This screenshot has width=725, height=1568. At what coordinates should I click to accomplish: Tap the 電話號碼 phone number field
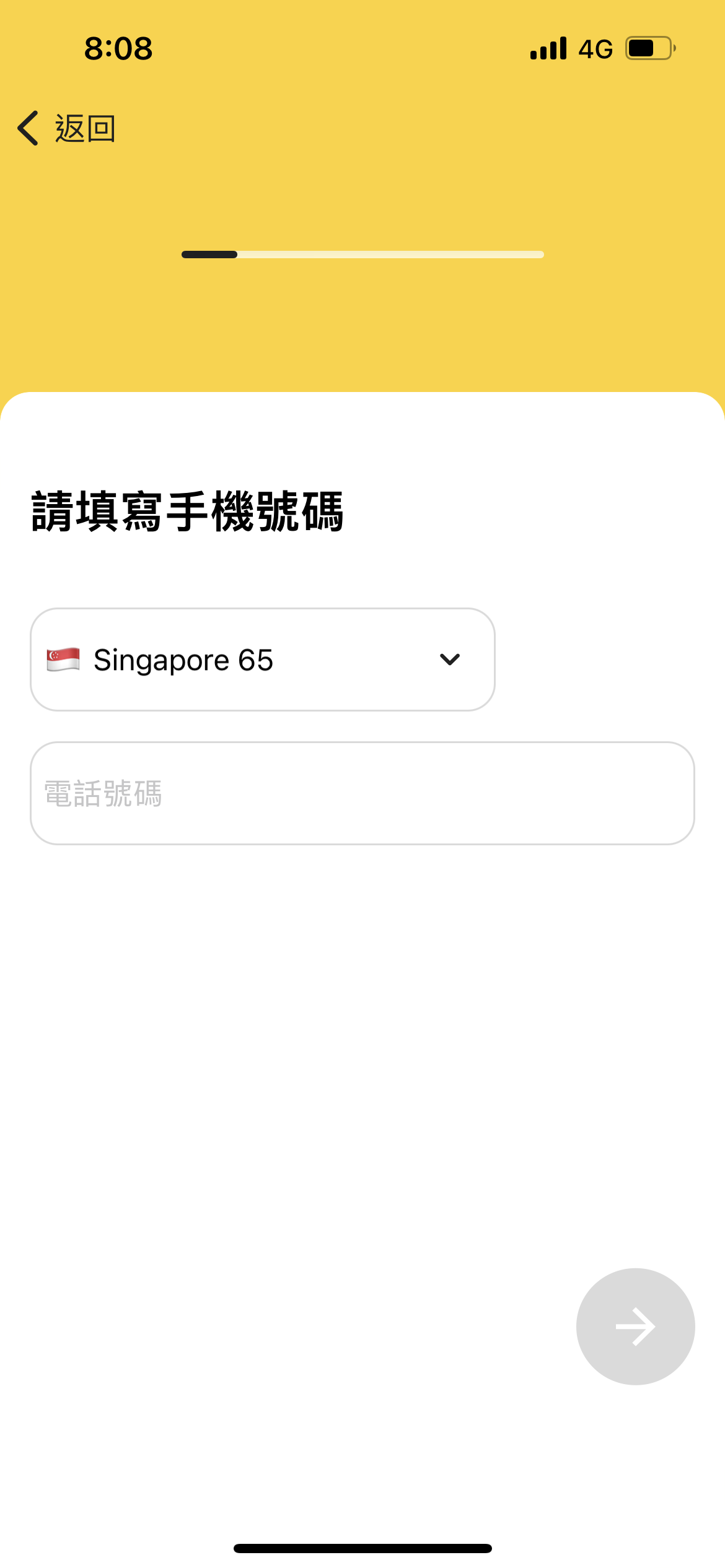(x=362, y=793)
